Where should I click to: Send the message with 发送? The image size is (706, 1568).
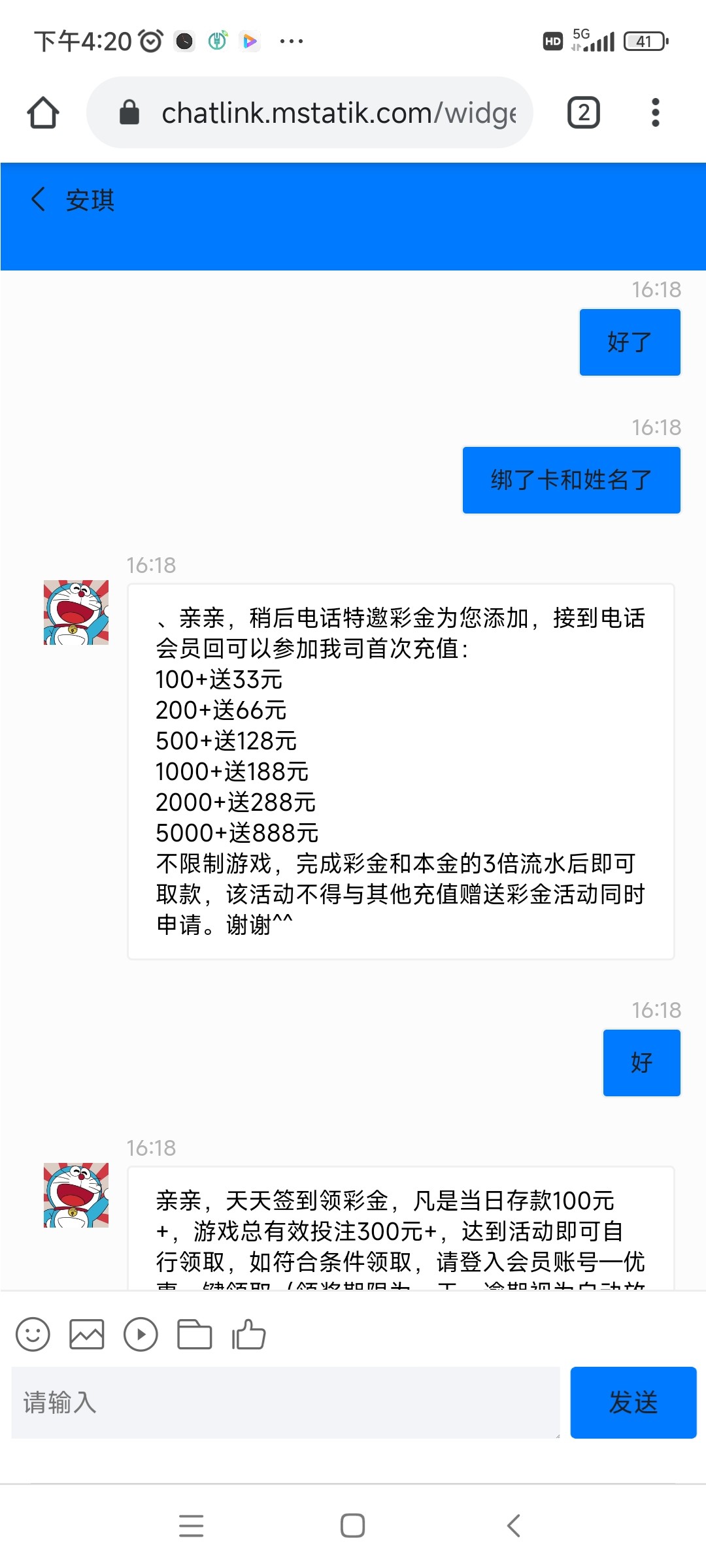point(633,1402)
